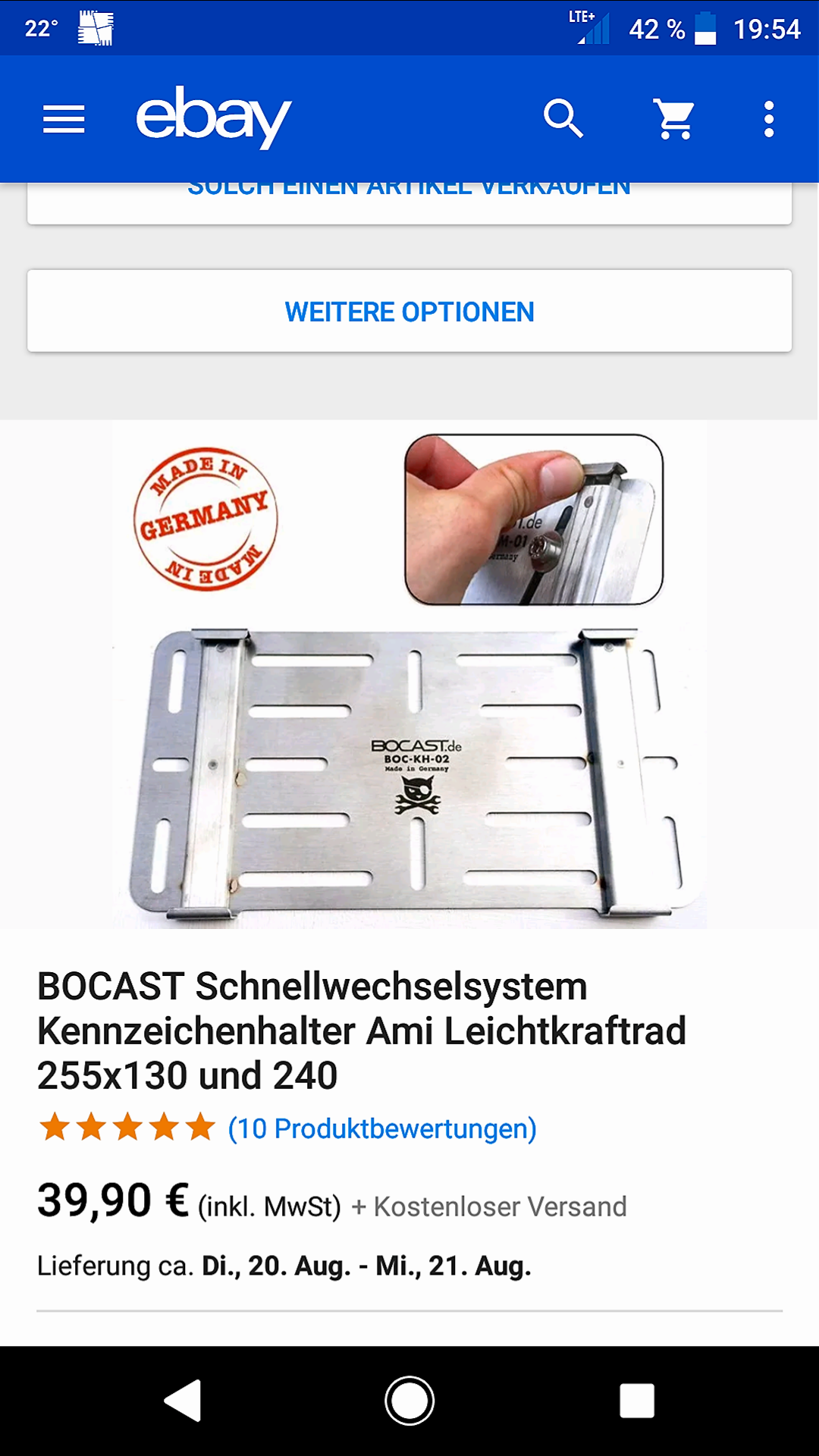View the 10 Produktbewertungen reviews
Image resolution: width=819 pixels, height=1456 pixels.
[x=382, y=1128]
